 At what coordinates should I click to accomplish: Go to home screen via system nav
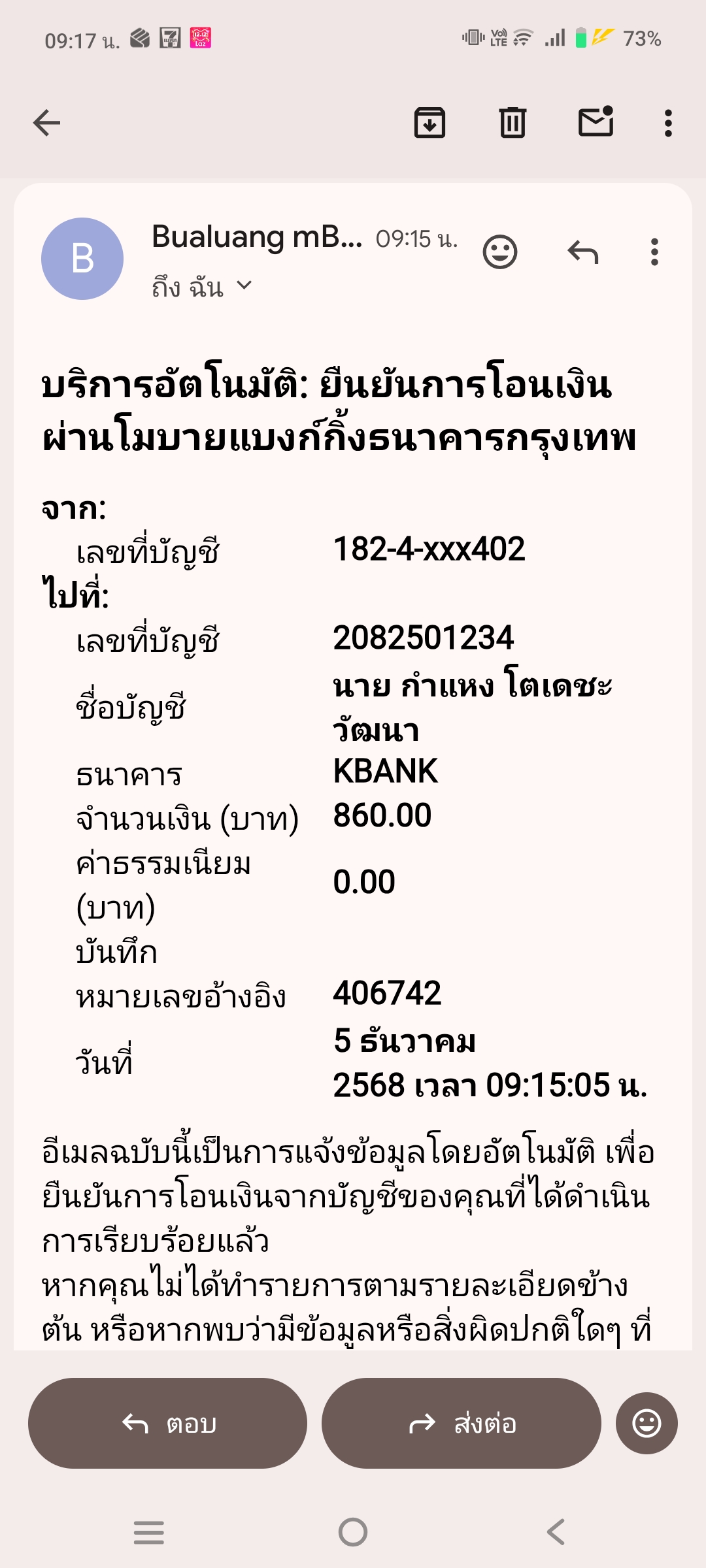pyautogui.click(x=353, y=1532)
